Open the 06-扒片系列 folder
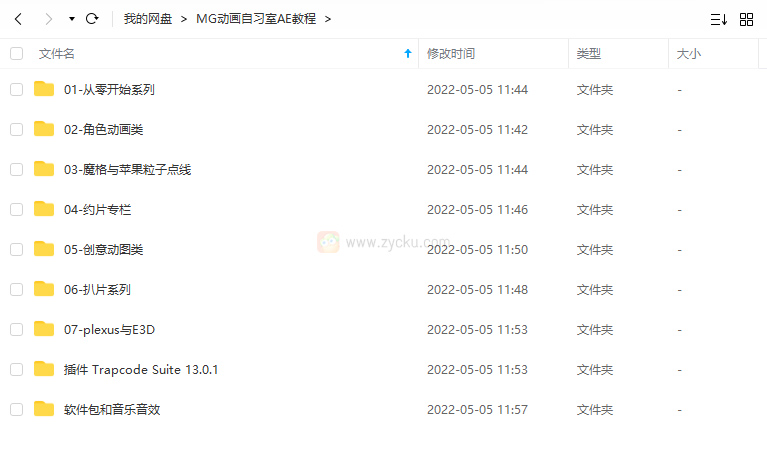The height and width of the screenshot is (470, 767). coord(96,290)
